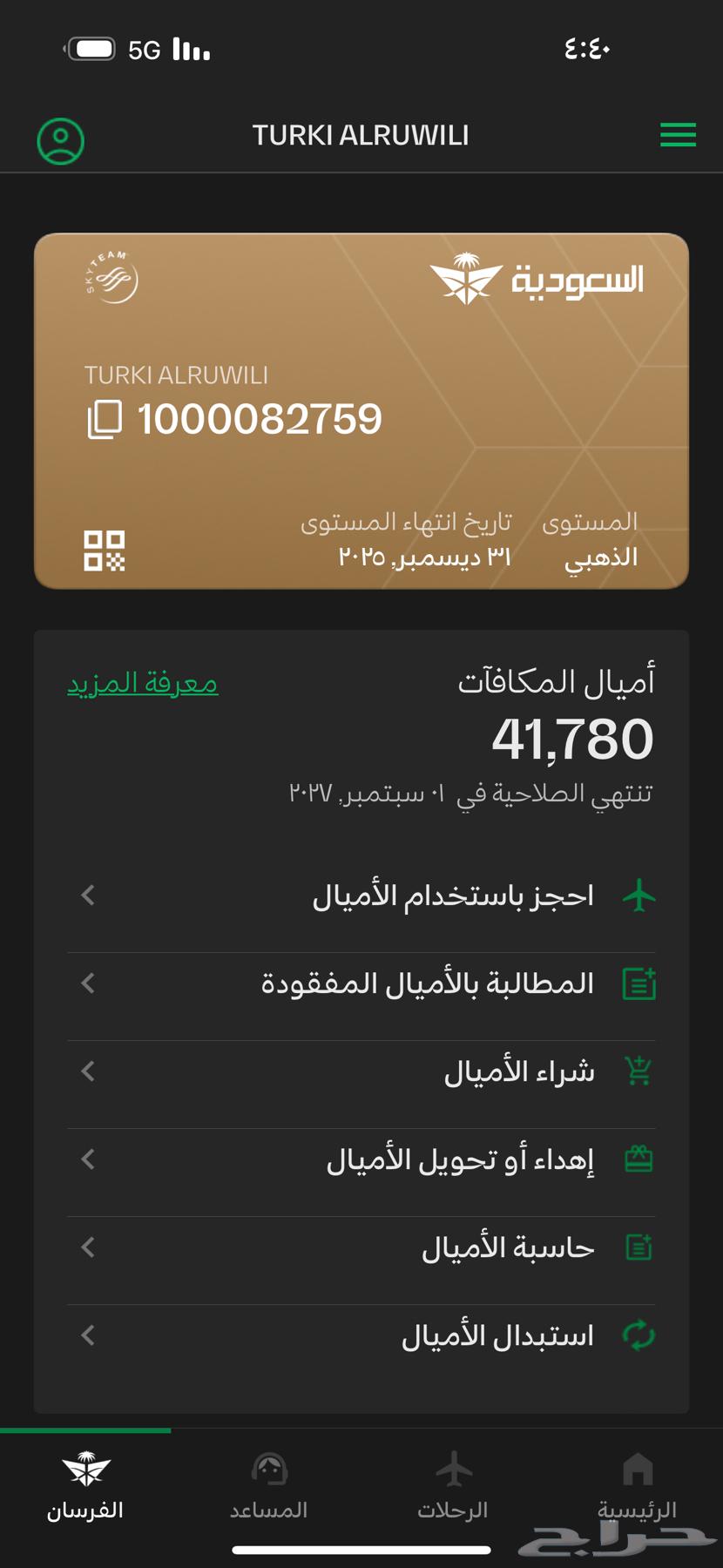This screenshot has height=1568, width=723.
Task: Tap the معرفة المزيد link
Action: (x=143, y=685)
